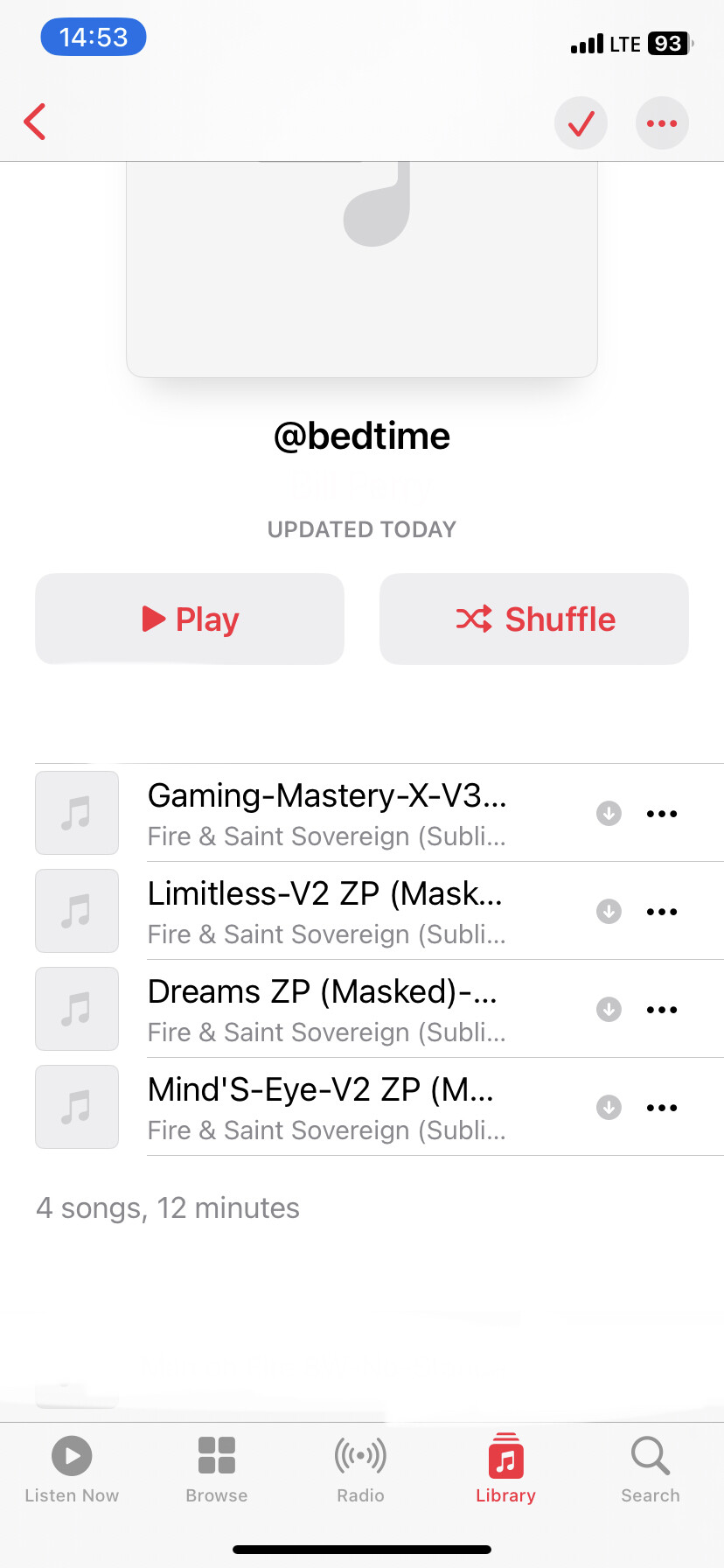Play the Limitless-V2 ZP song
Image resolution: width=724 pixels, height=1568 pixels.
[327, 911]
